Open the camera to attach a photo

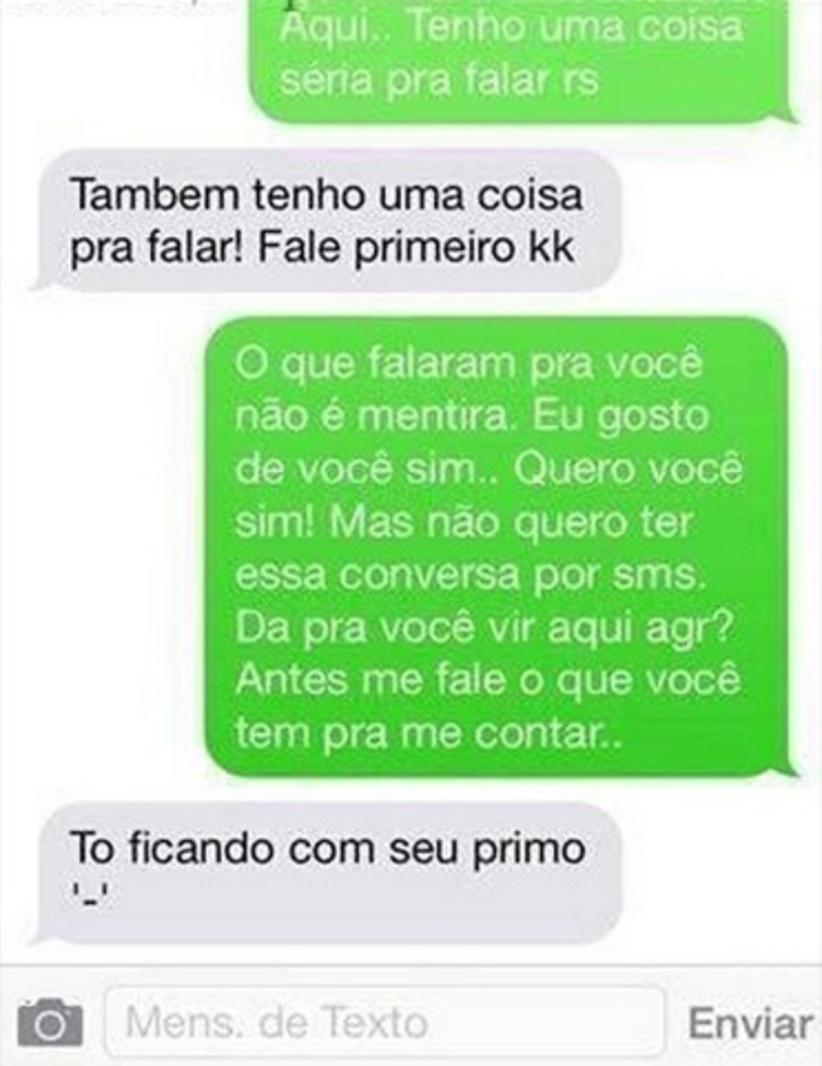[x=49, y=1024]
